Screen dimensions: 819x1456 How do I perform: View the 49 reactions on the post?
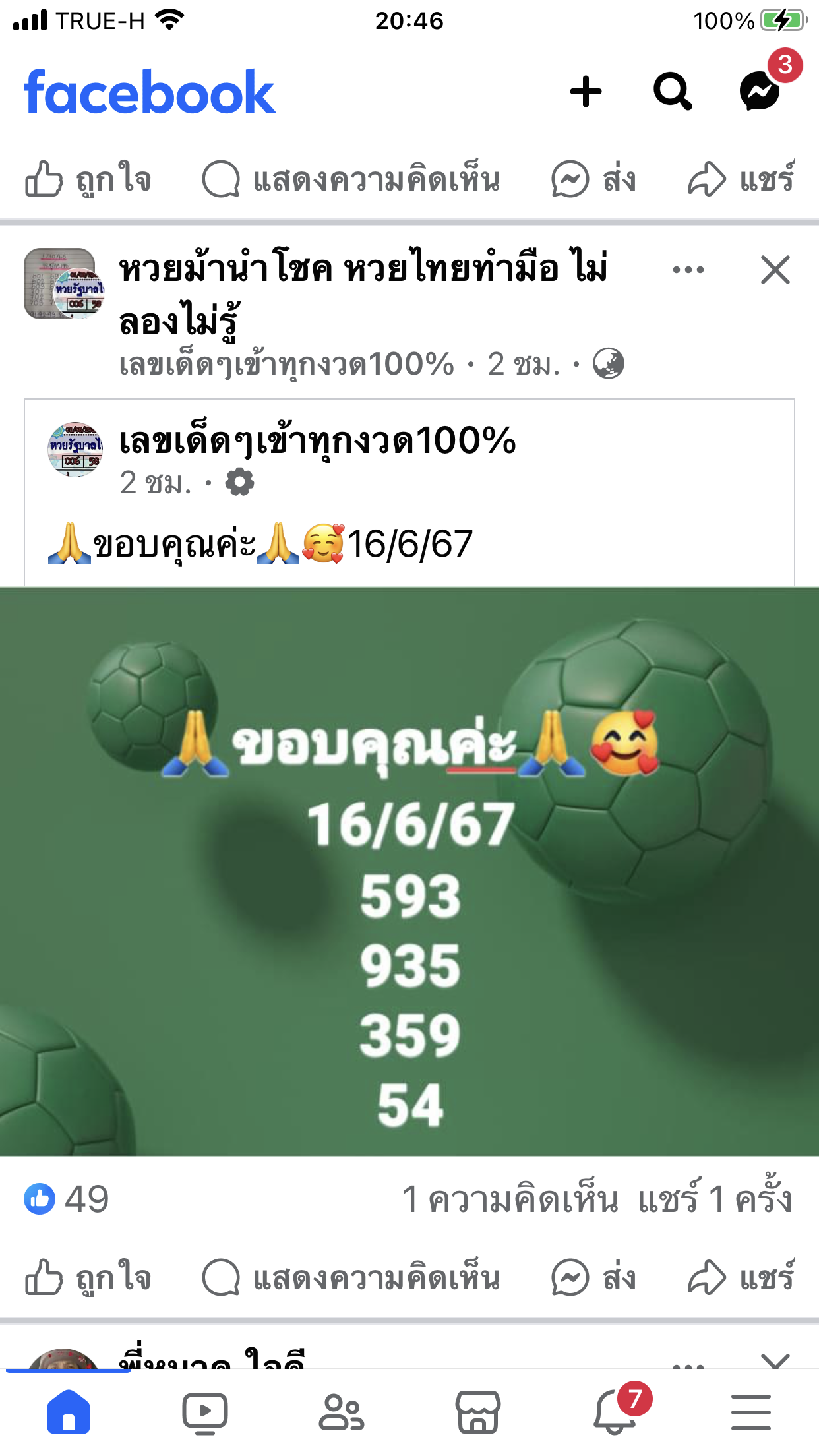click(x=67, y=1198)
